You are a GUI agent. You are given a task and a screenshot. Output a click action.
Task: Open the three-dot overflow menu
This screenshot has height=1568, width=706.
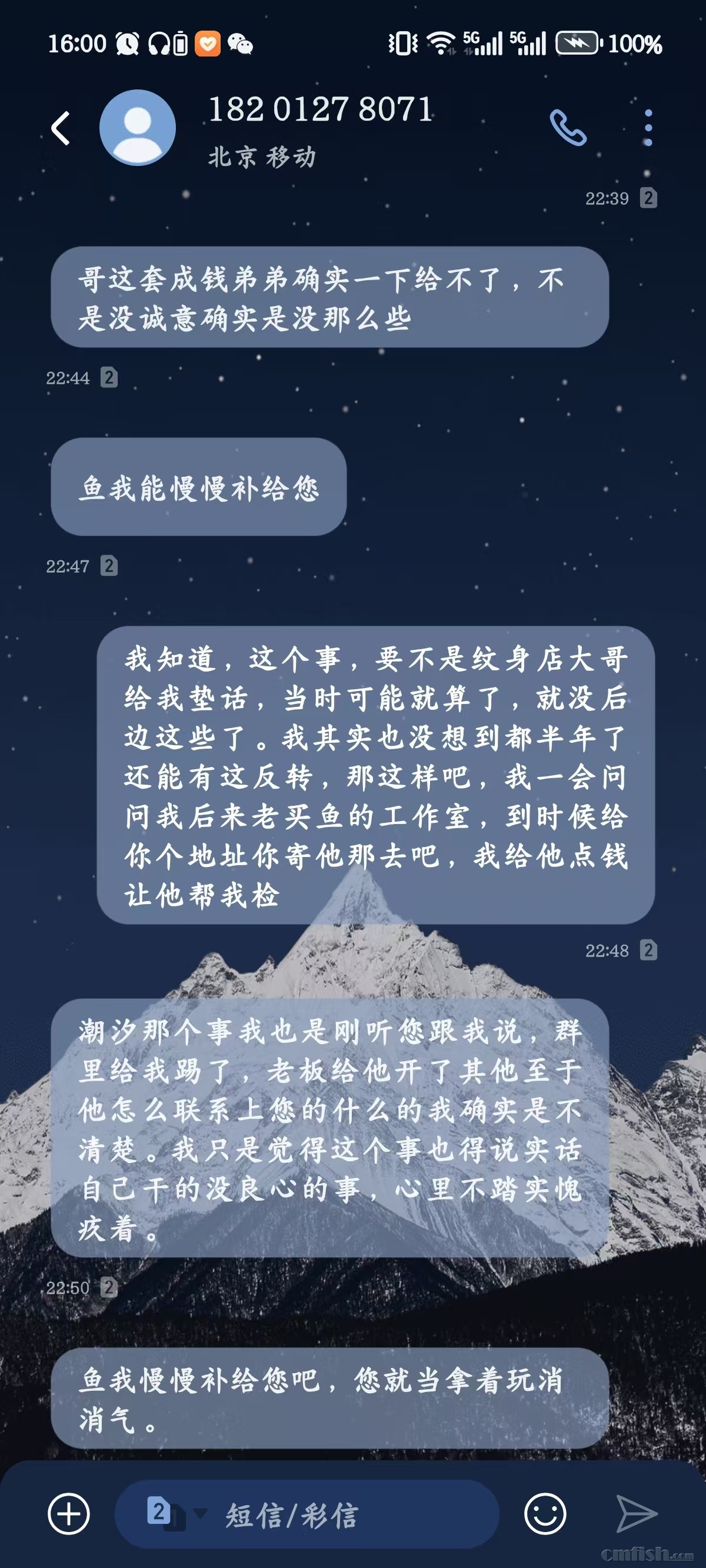click(x=648, y=128)
